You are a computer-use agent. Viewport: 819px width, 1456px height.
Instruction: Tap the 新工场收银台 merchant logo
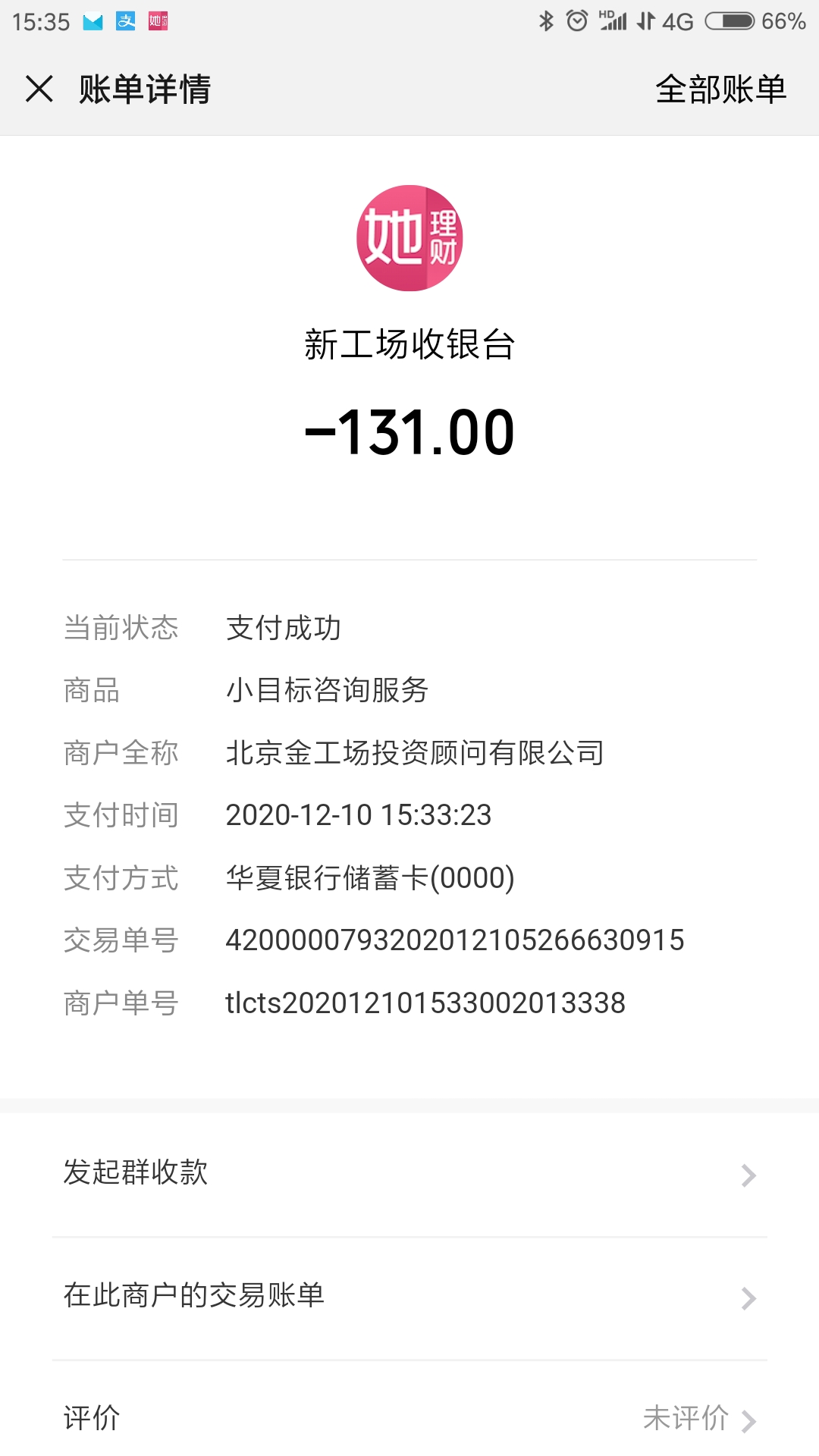pos(409,238)
